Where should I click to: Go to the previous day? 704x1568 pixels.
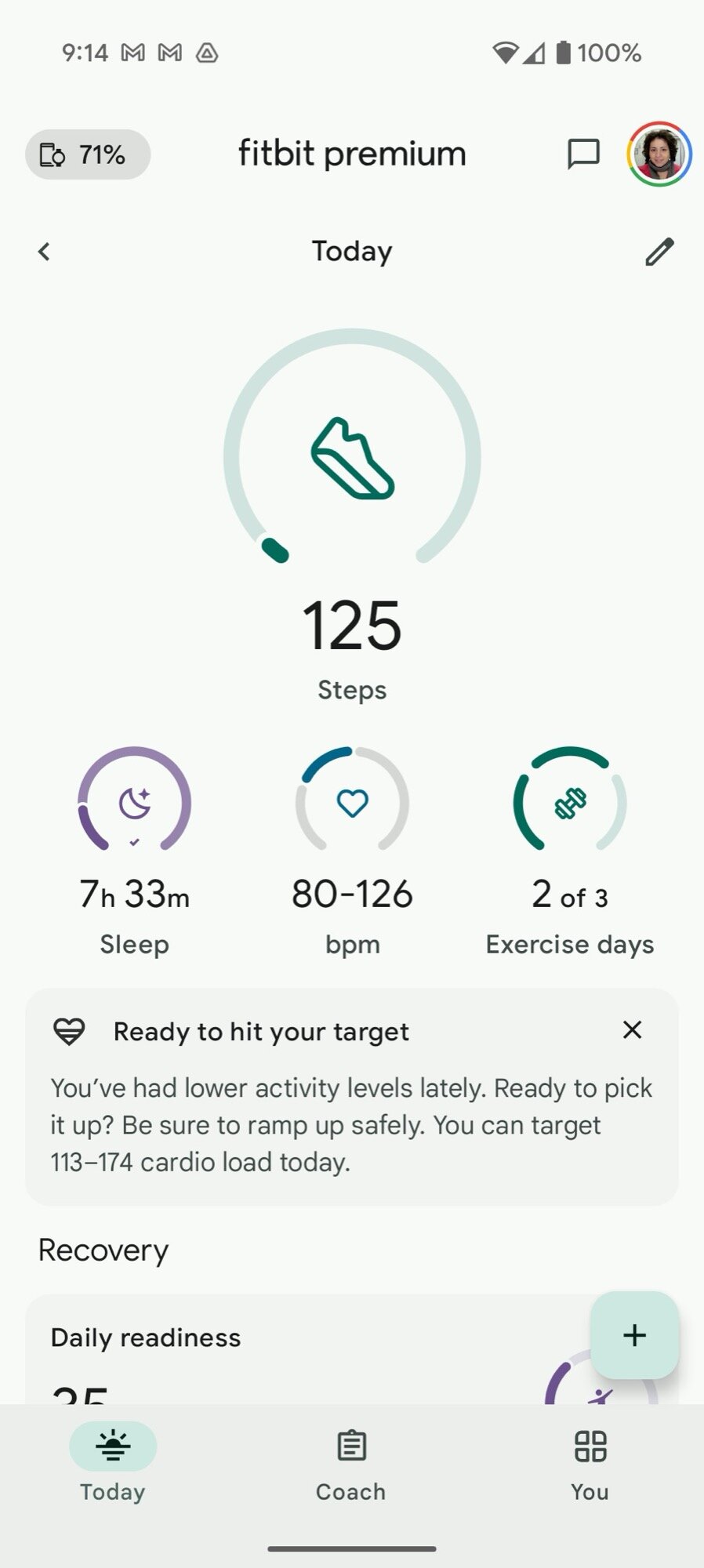(45, 252)
